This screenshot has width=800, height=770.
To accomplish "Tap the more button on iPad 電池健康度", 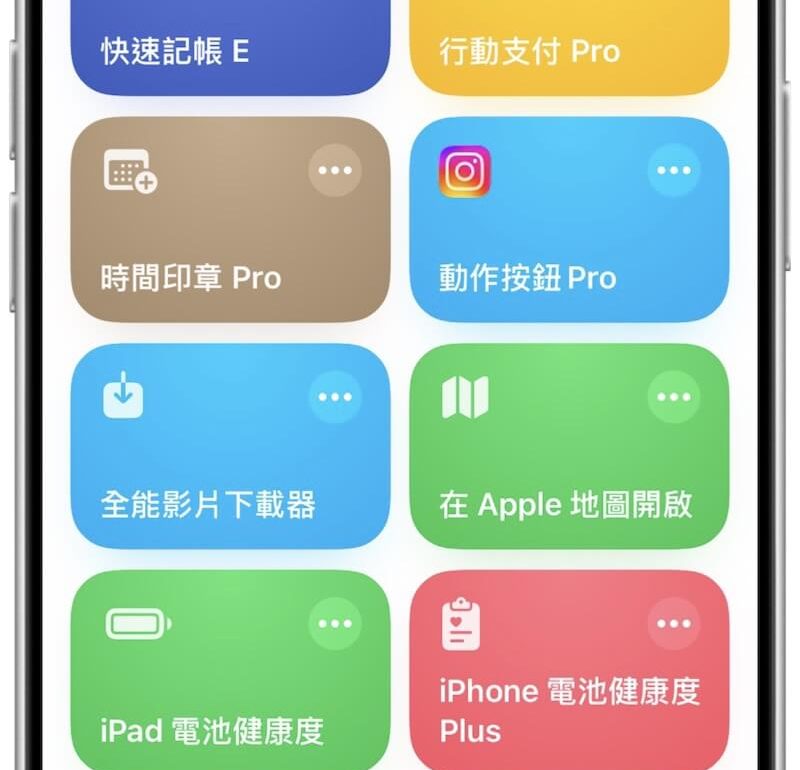I will tap(334, 624).
